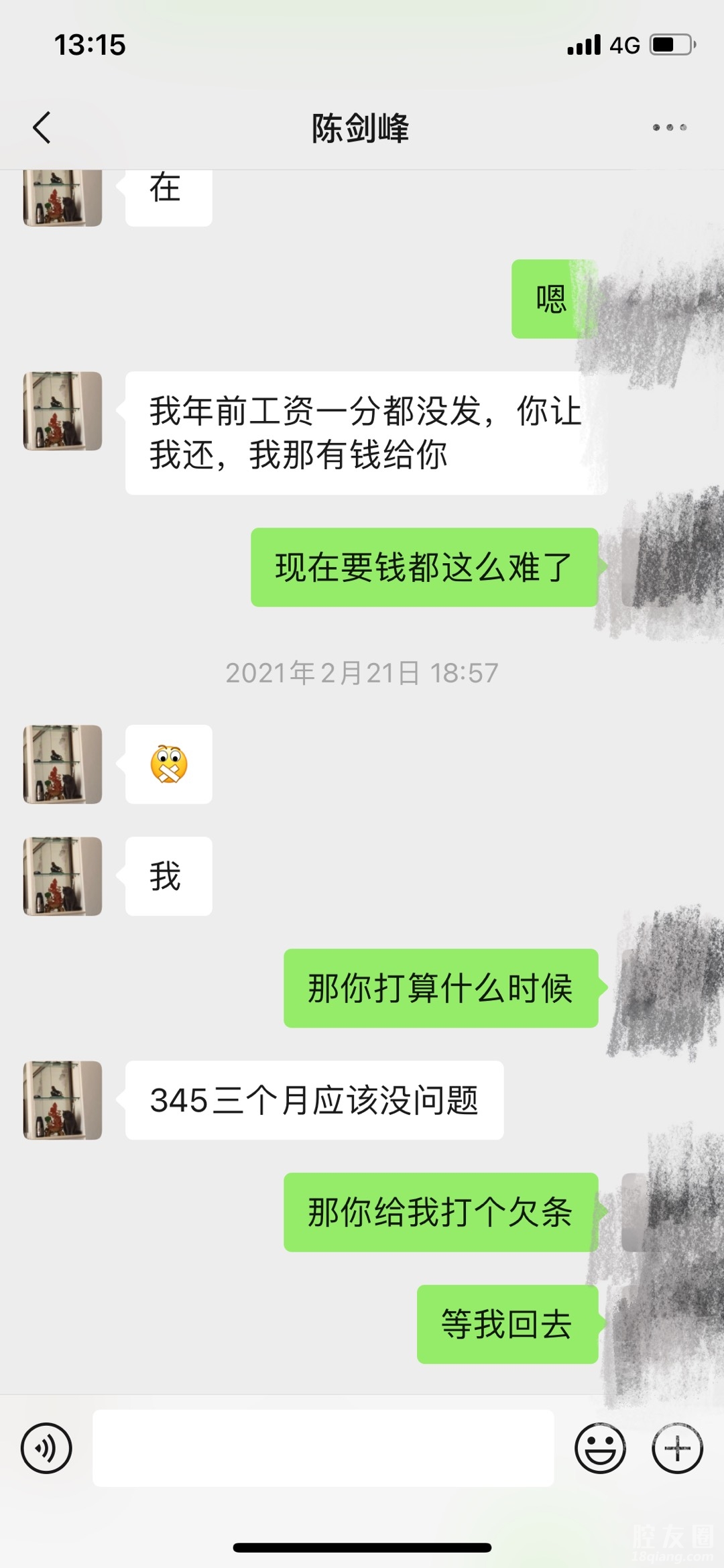
Task: Go back to the chat list
Action: 42,127
